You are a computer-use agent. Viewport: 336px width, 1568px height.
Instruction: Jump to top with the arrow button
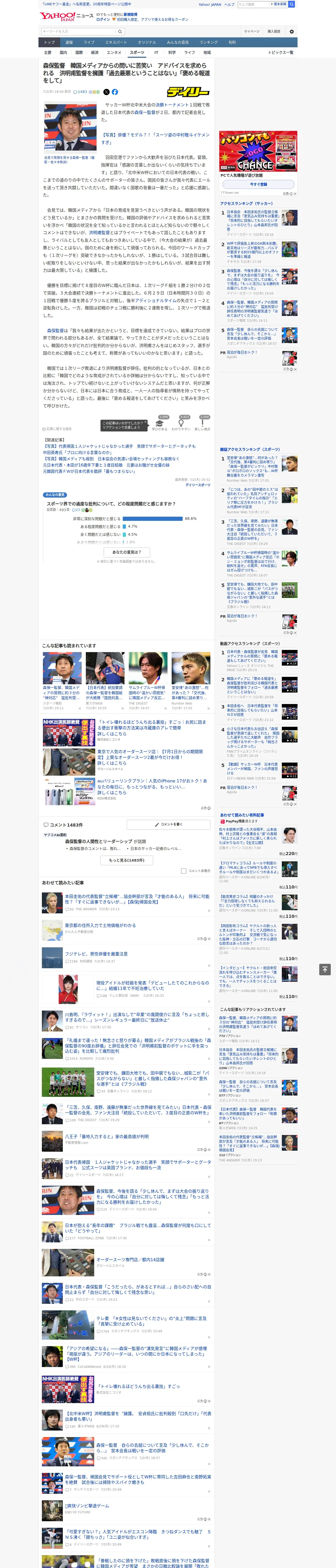click(325, 970)
